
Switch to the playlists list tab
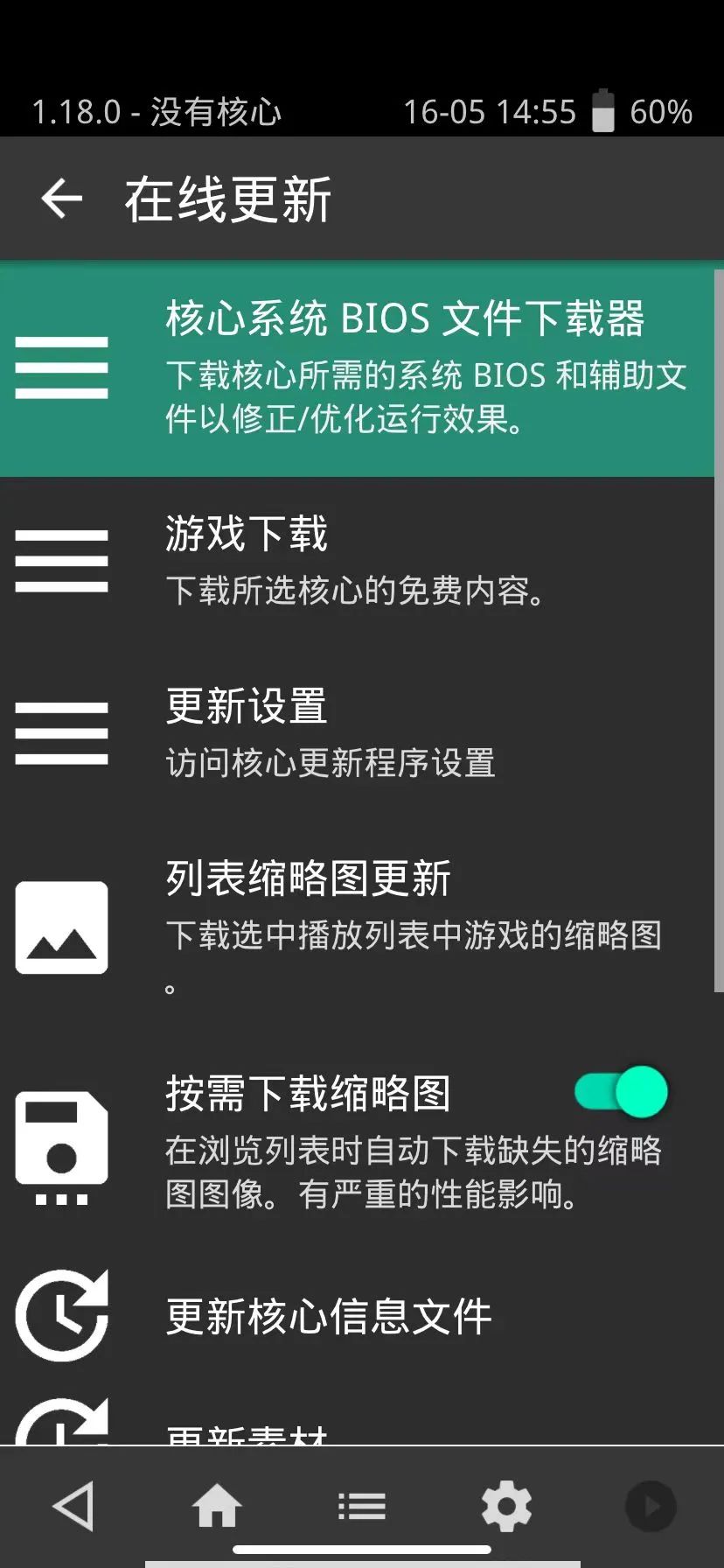(x=362, y=1507)
